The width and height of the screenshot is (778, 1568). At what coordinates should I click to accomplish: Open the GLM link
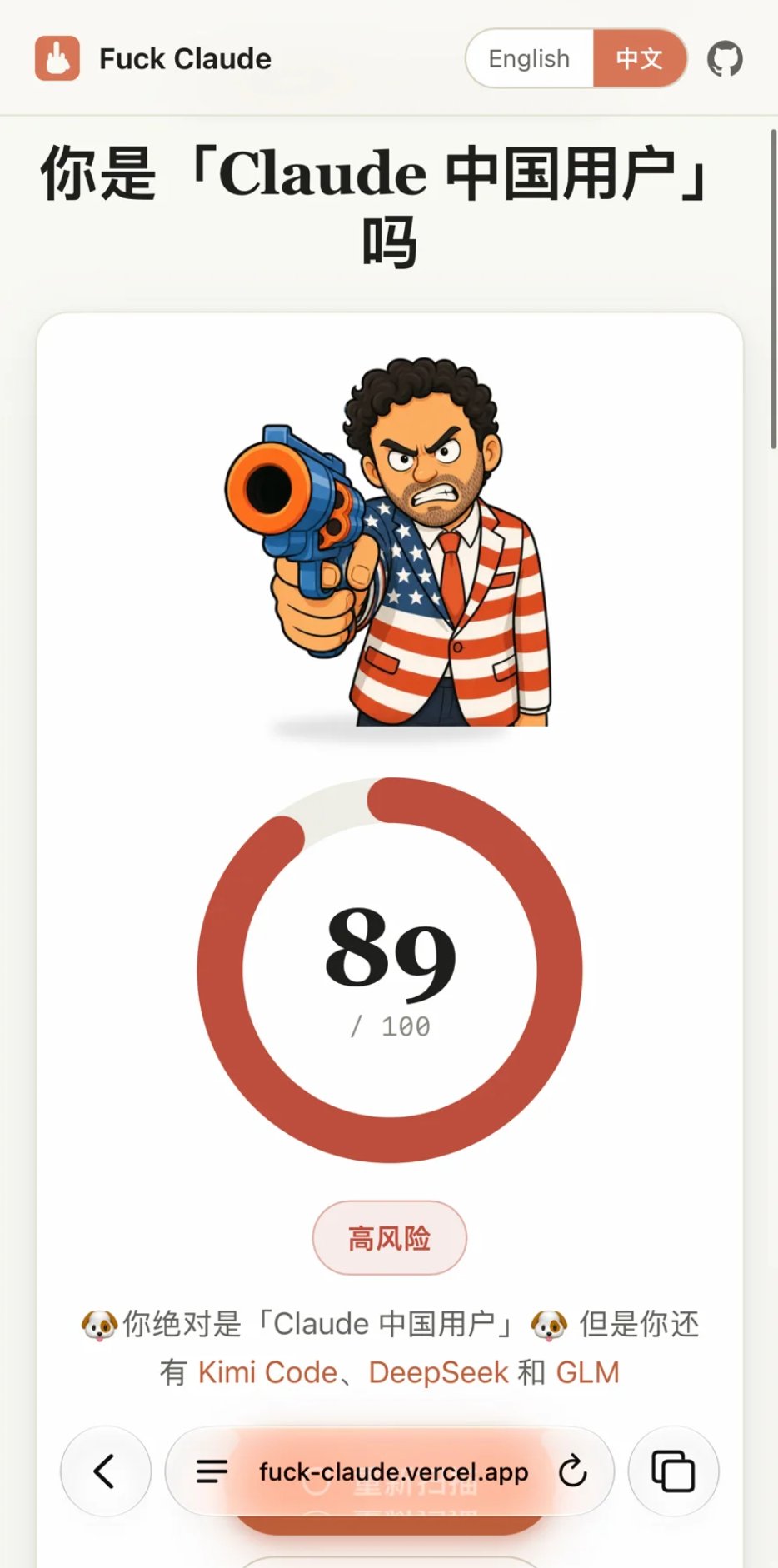587,1372
